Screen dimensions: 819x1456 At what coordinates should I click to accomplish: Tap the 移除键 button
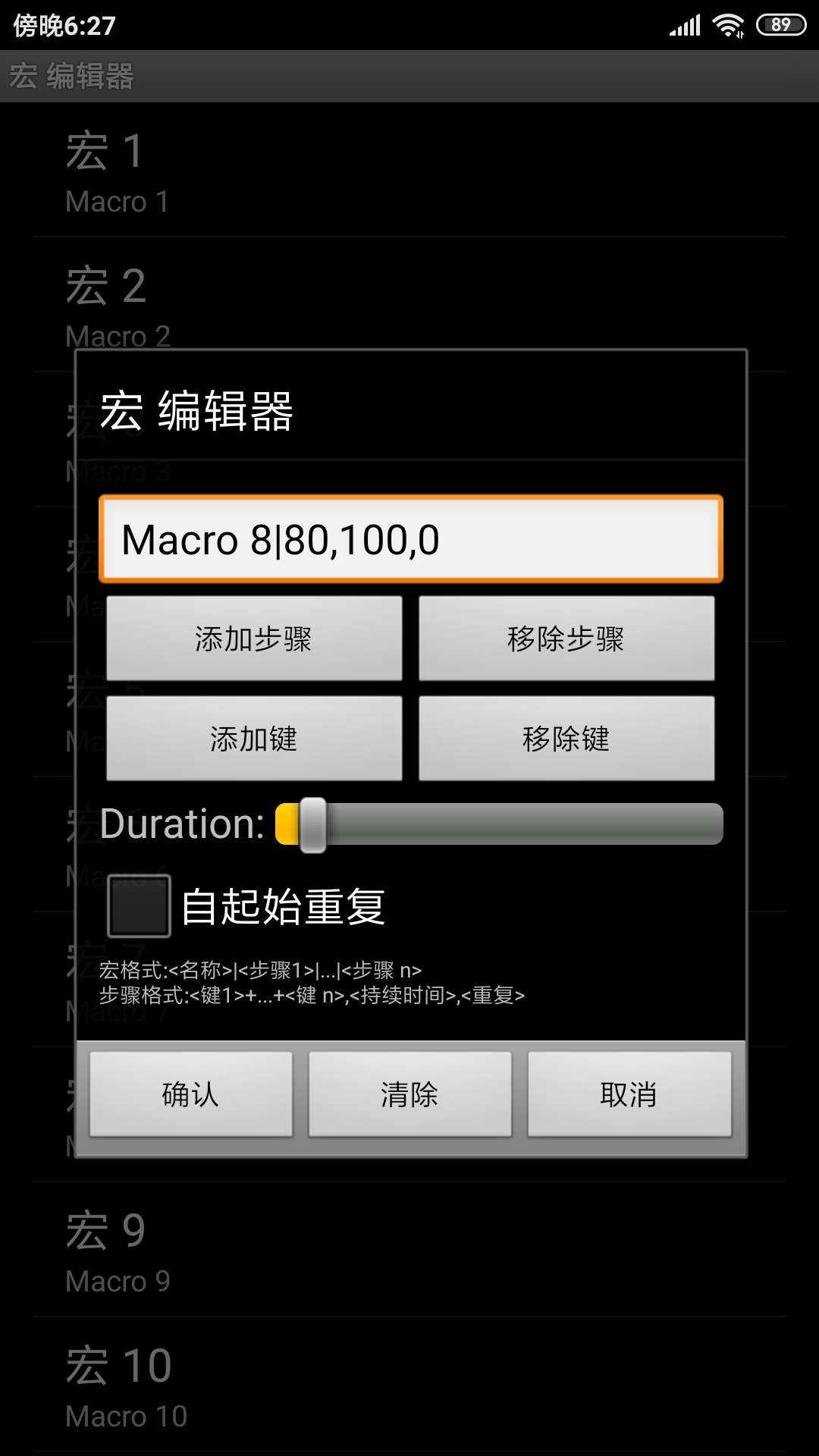pos(566,739)
